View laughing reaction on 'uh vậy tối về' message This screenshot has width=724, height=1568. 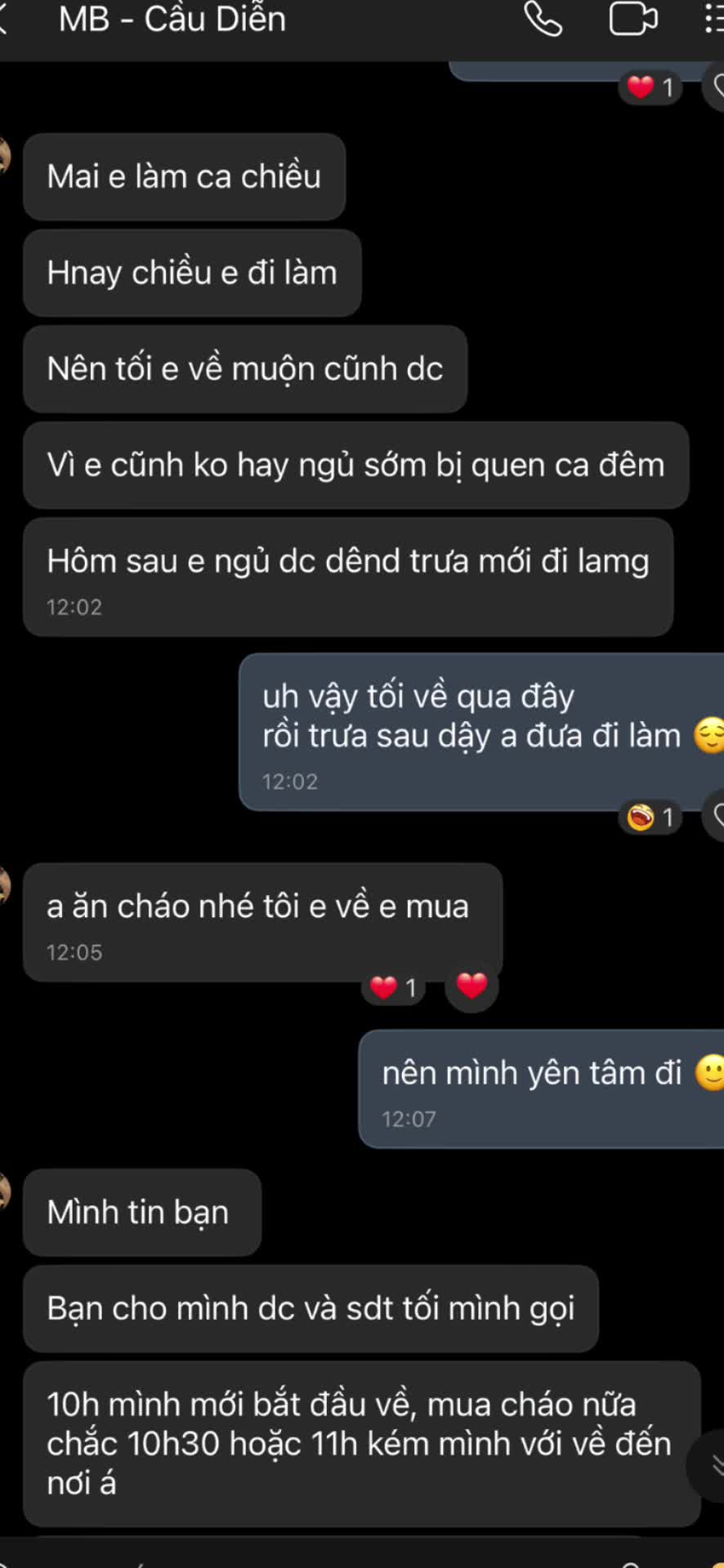(650, 817)
